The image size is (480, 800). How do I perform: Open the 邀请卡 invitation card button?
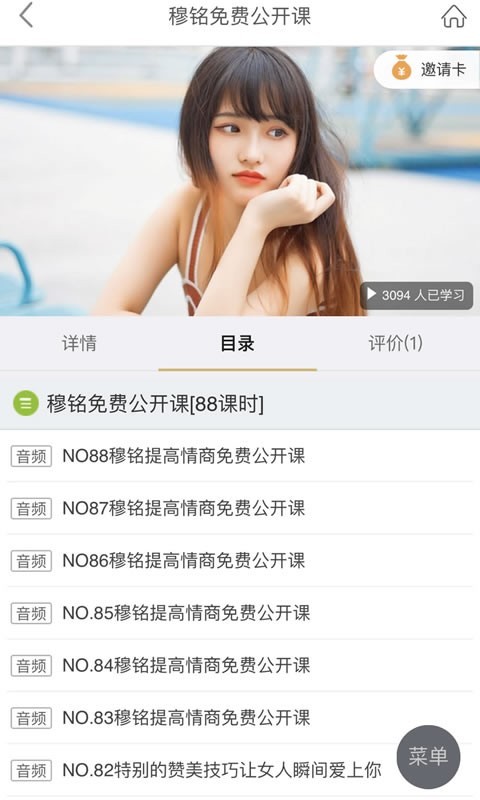[427, 69]
